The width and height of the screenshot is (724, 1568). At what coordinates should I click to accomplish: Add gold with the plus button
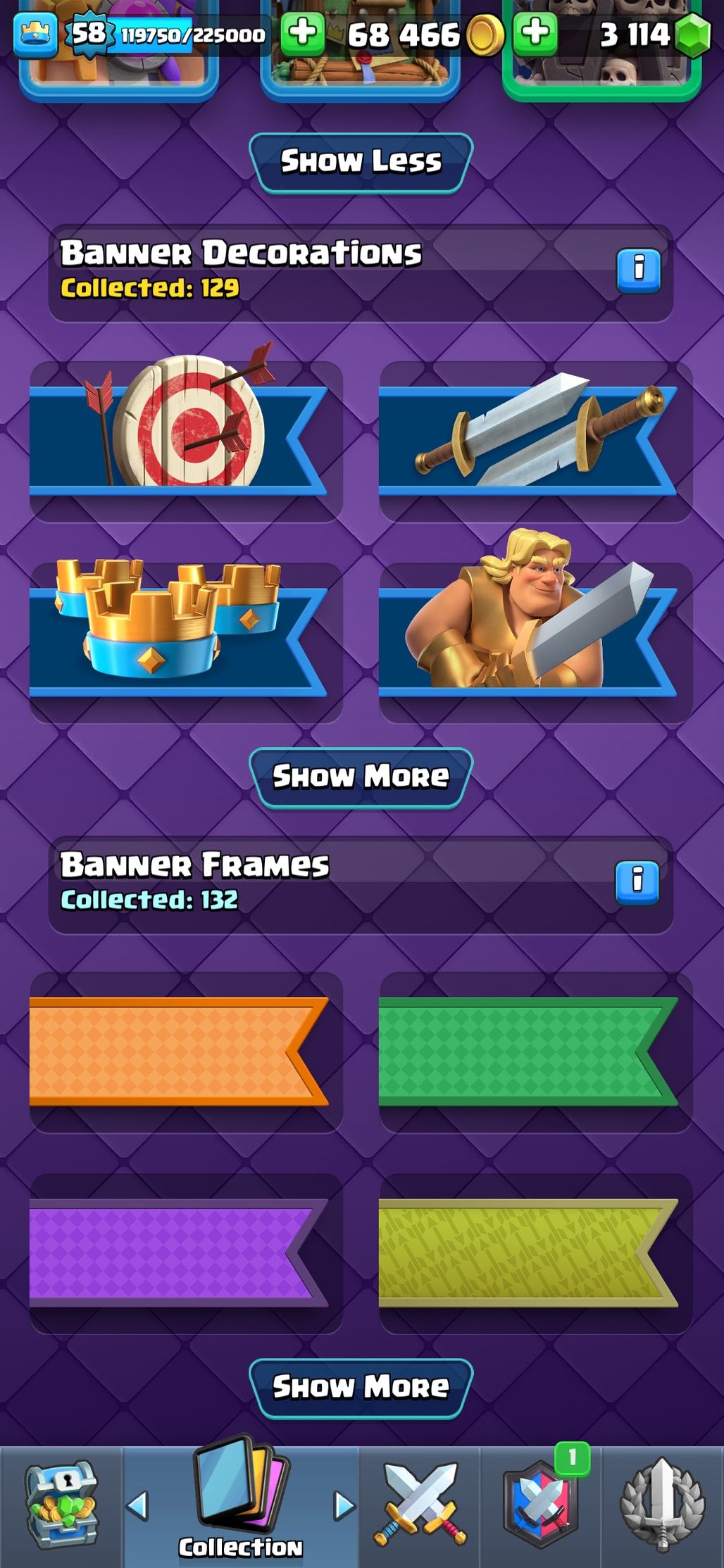point(303,33)
